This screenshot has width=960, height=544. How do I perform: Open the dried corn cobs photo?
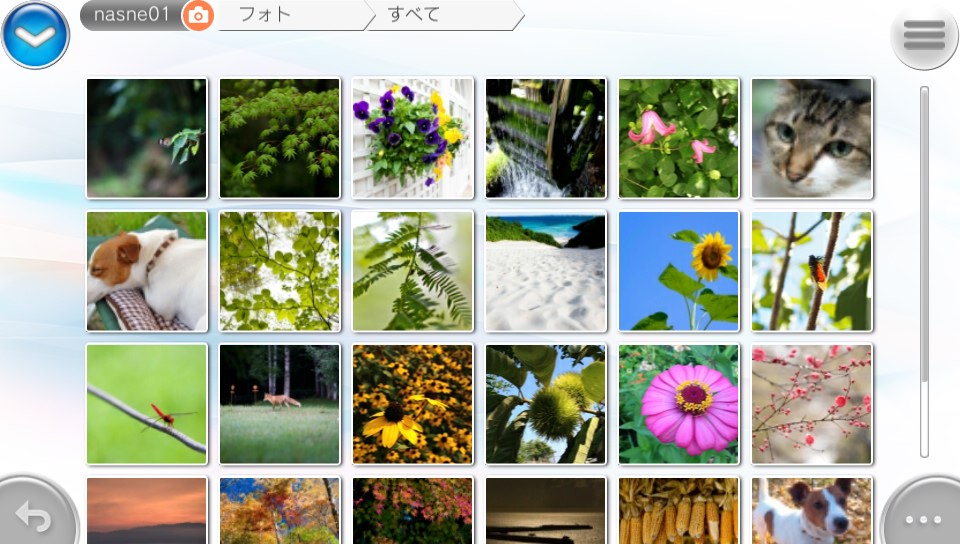(x=679, y=510)
